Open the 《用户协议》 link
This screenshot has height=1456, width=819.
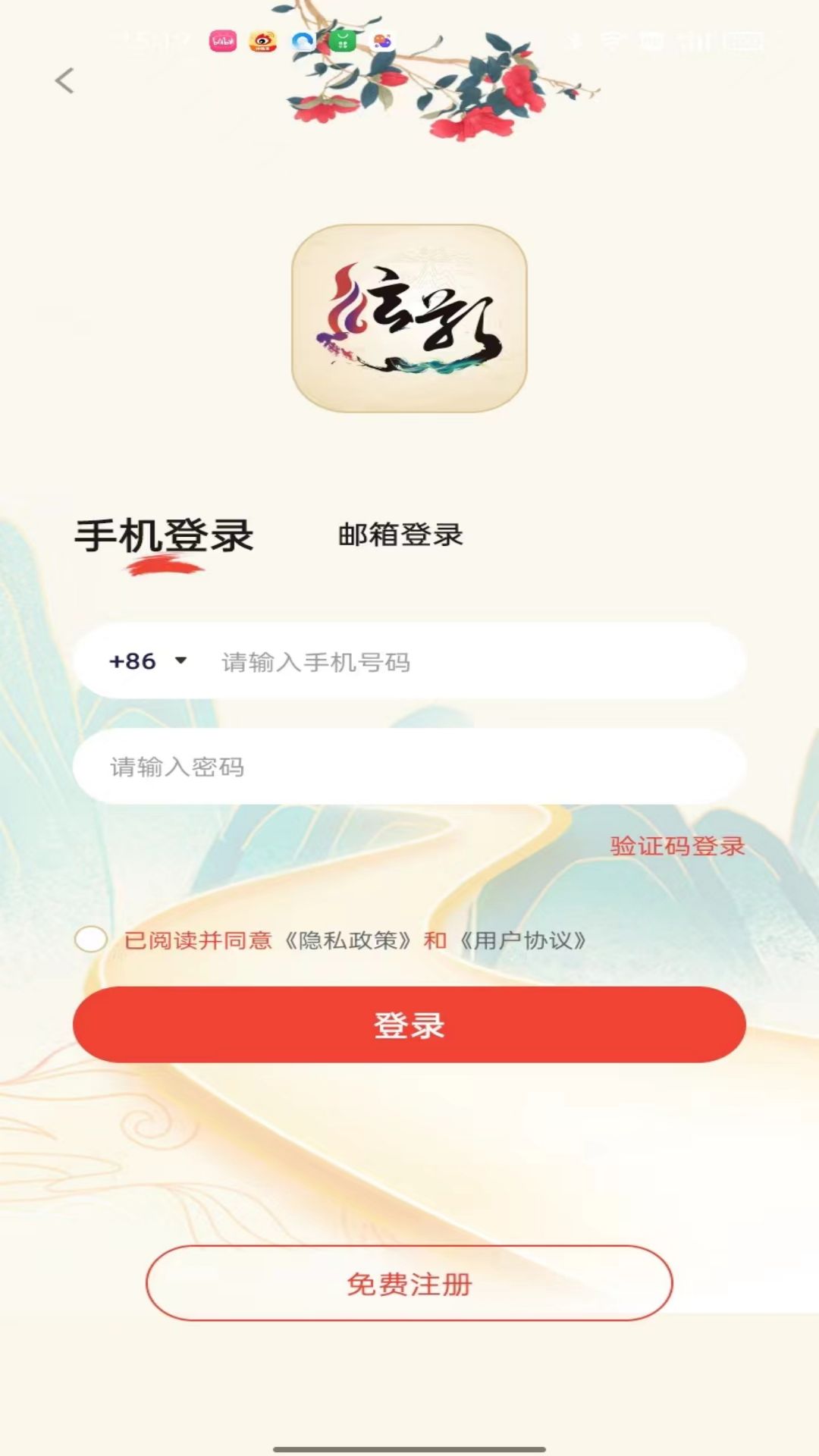(x=523, y=940)
